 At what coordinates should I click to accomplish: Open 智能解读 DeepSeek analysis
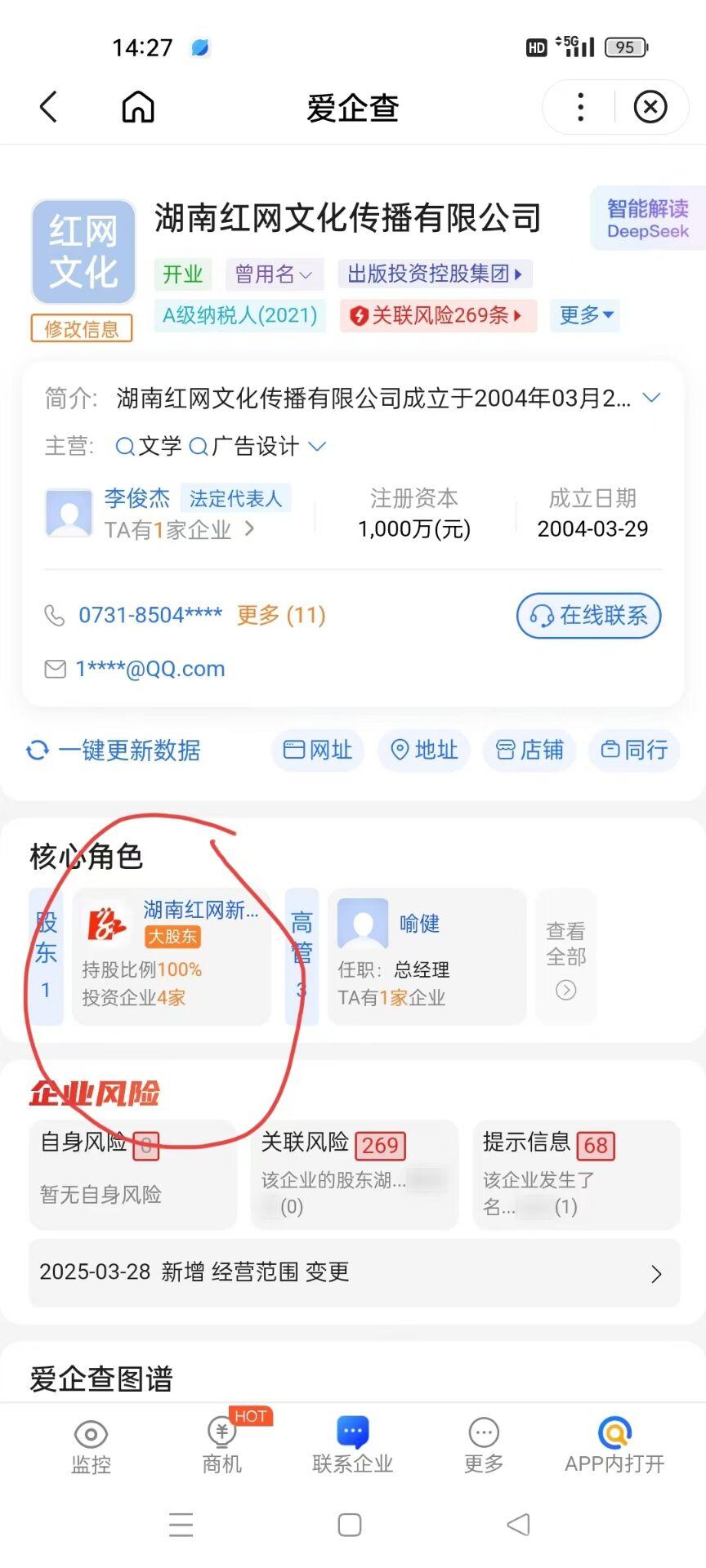647,219
